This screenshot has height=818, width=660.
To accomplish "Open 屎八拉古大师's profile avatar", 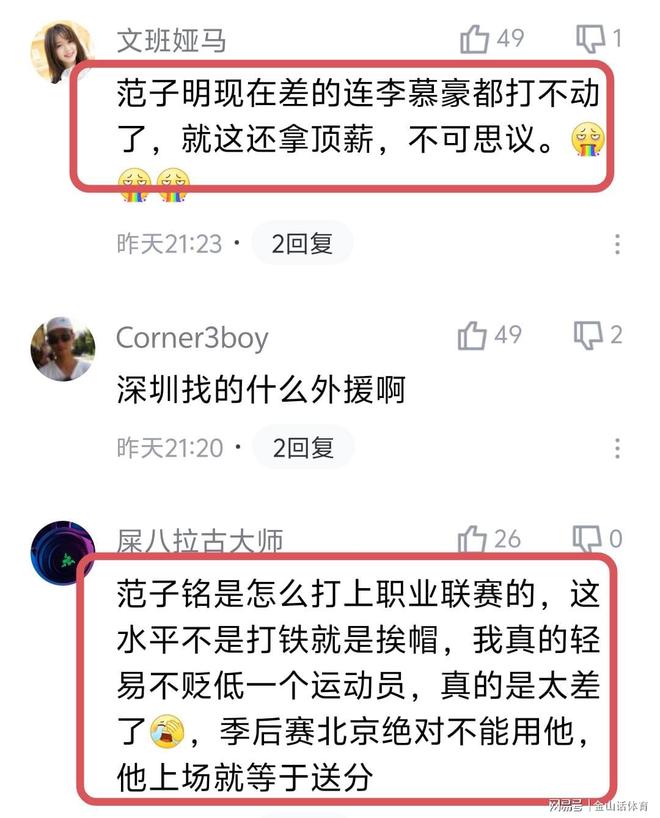I will point(62,553).
